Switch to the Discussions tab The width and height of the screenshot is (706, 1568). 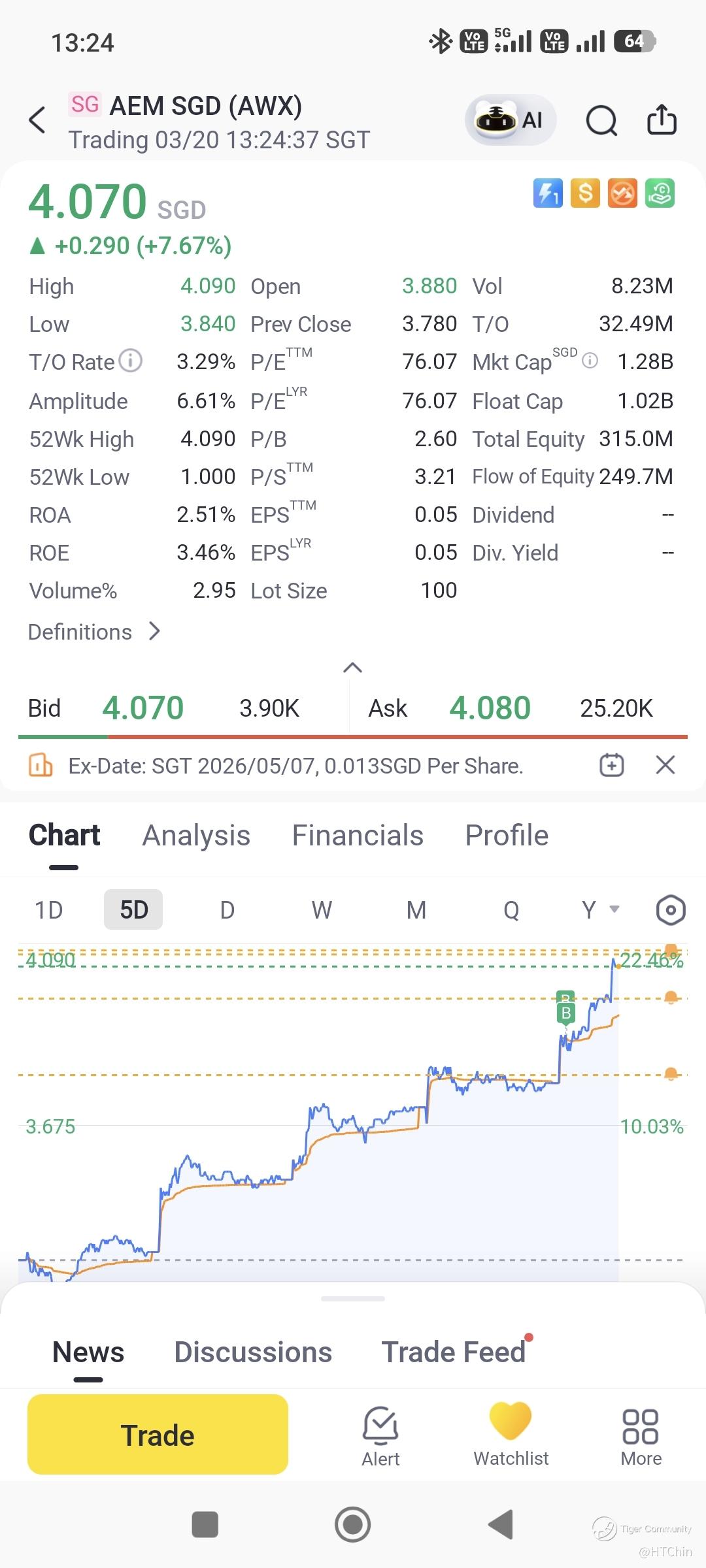253,1352
